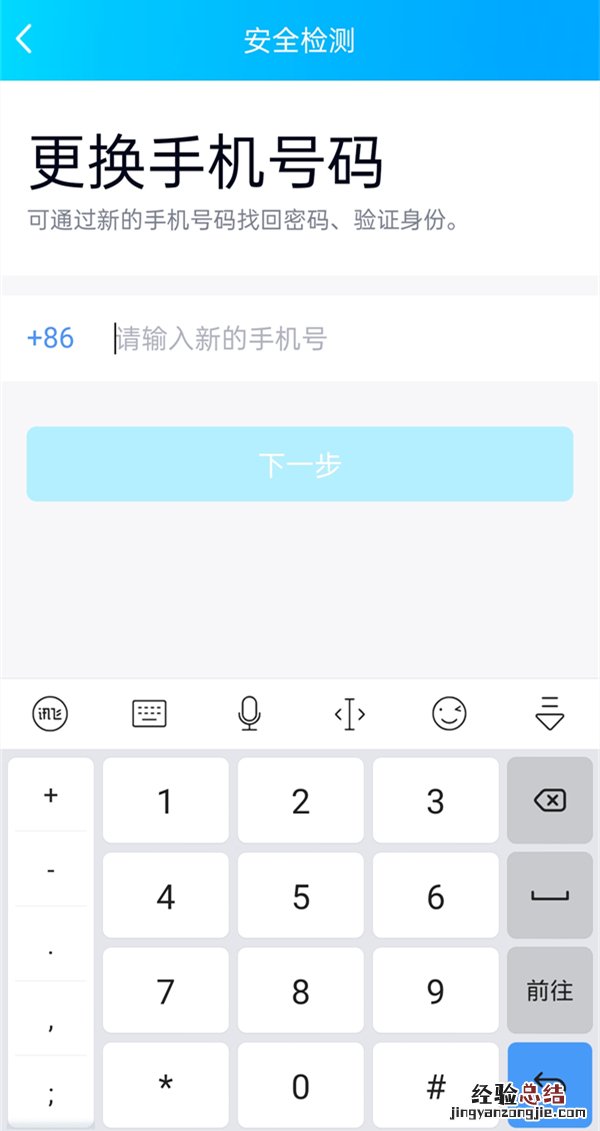The width and height of the screenshot is (600, 1131).
Task: Tap the 前往 key
Action: [x=550, y=990]
